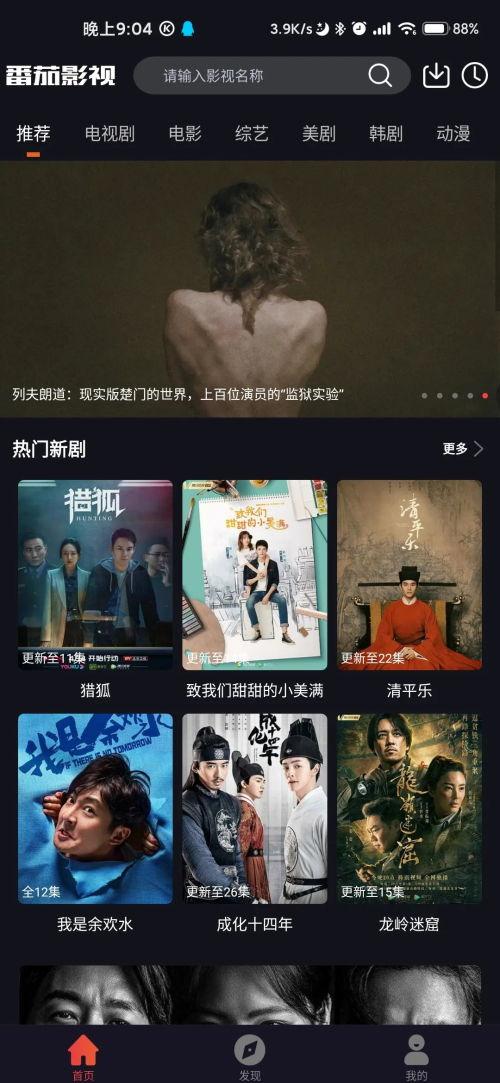Tap the search field for movie names

[271, 75]
